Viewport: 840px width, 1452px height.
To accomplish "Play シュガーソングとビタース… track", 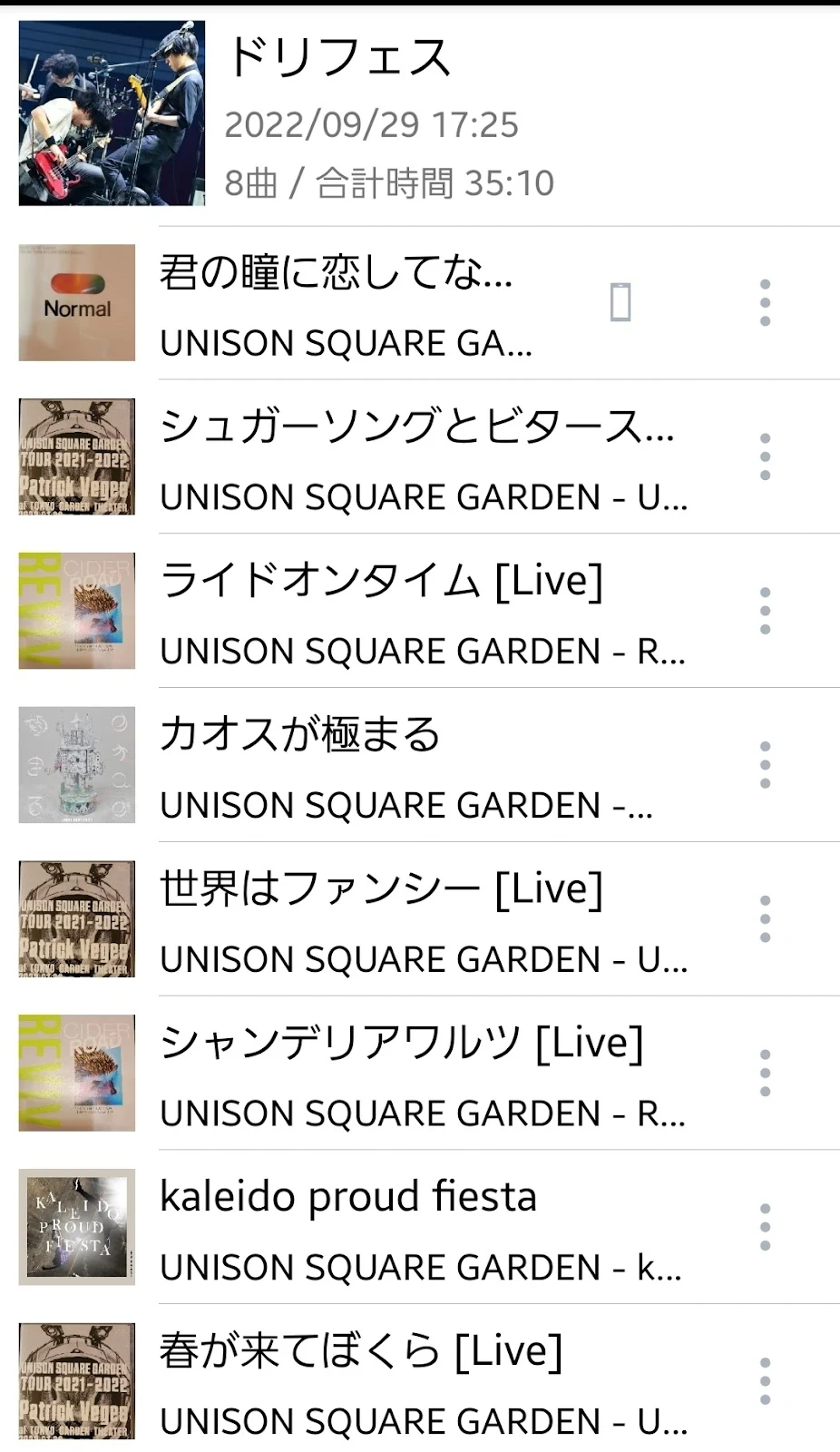I will coord(417,457).
